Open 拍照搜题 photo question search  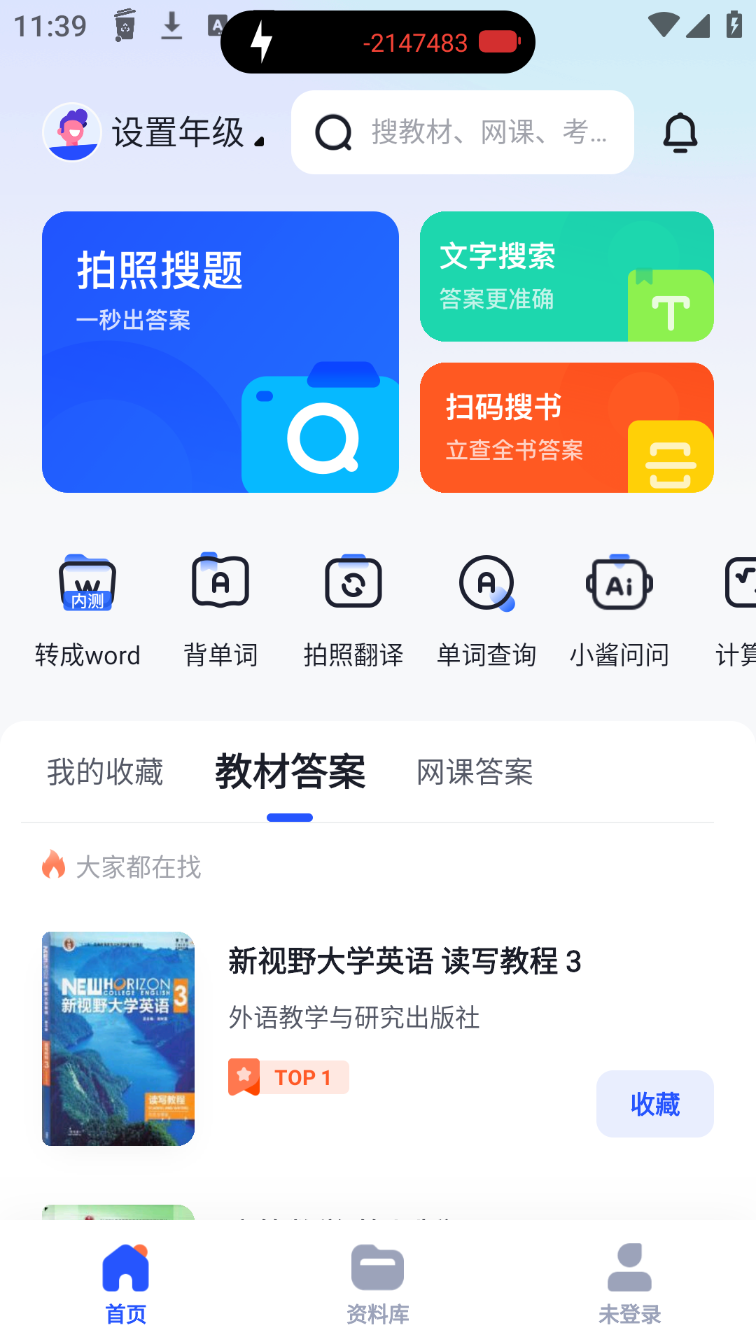click(x=220, y=352)
